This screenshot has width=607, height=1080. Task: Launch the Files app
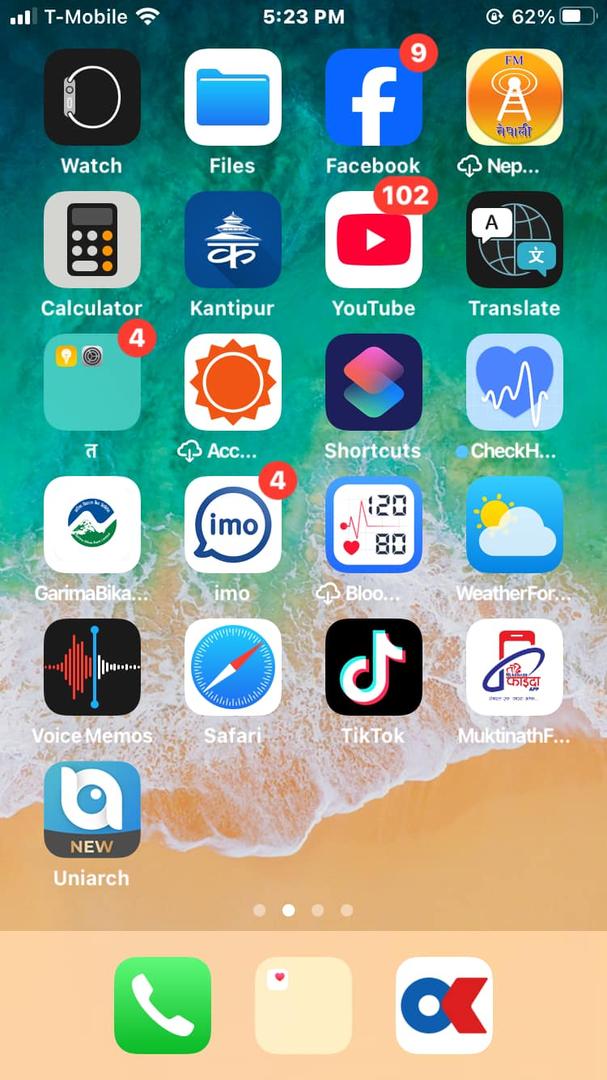[x=233, y=97]
